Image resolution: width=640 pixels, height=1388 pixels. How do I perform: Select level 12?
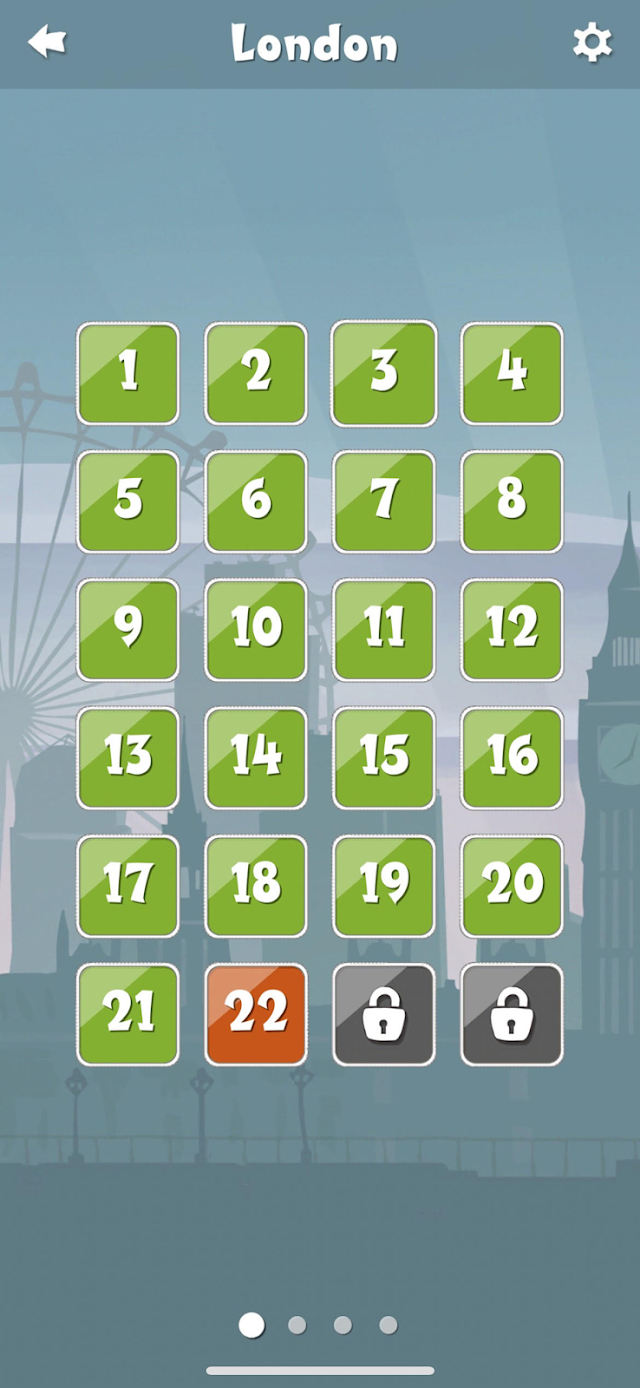(x=512, y=629)
